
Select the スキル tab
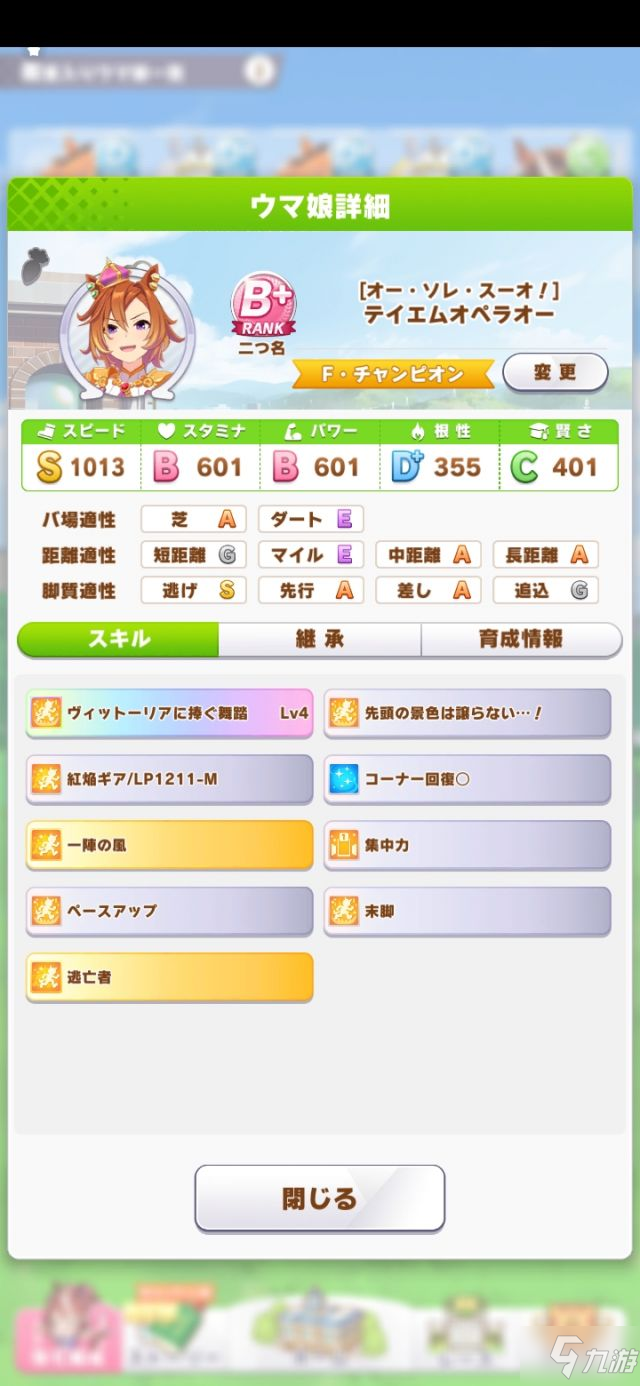tap(119, 639)
